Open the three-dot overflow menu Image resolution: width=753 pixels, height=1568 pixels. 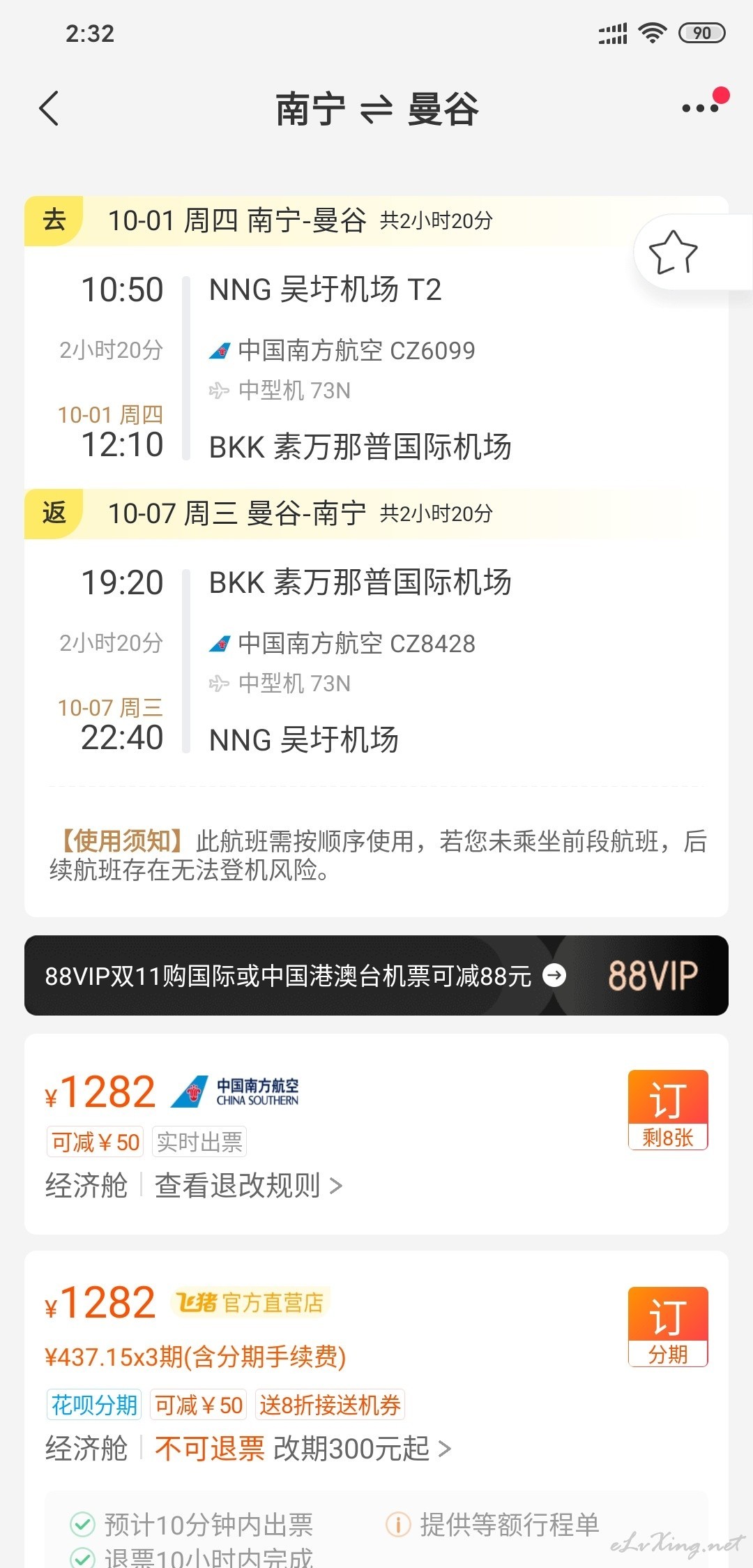coord(701,108)
